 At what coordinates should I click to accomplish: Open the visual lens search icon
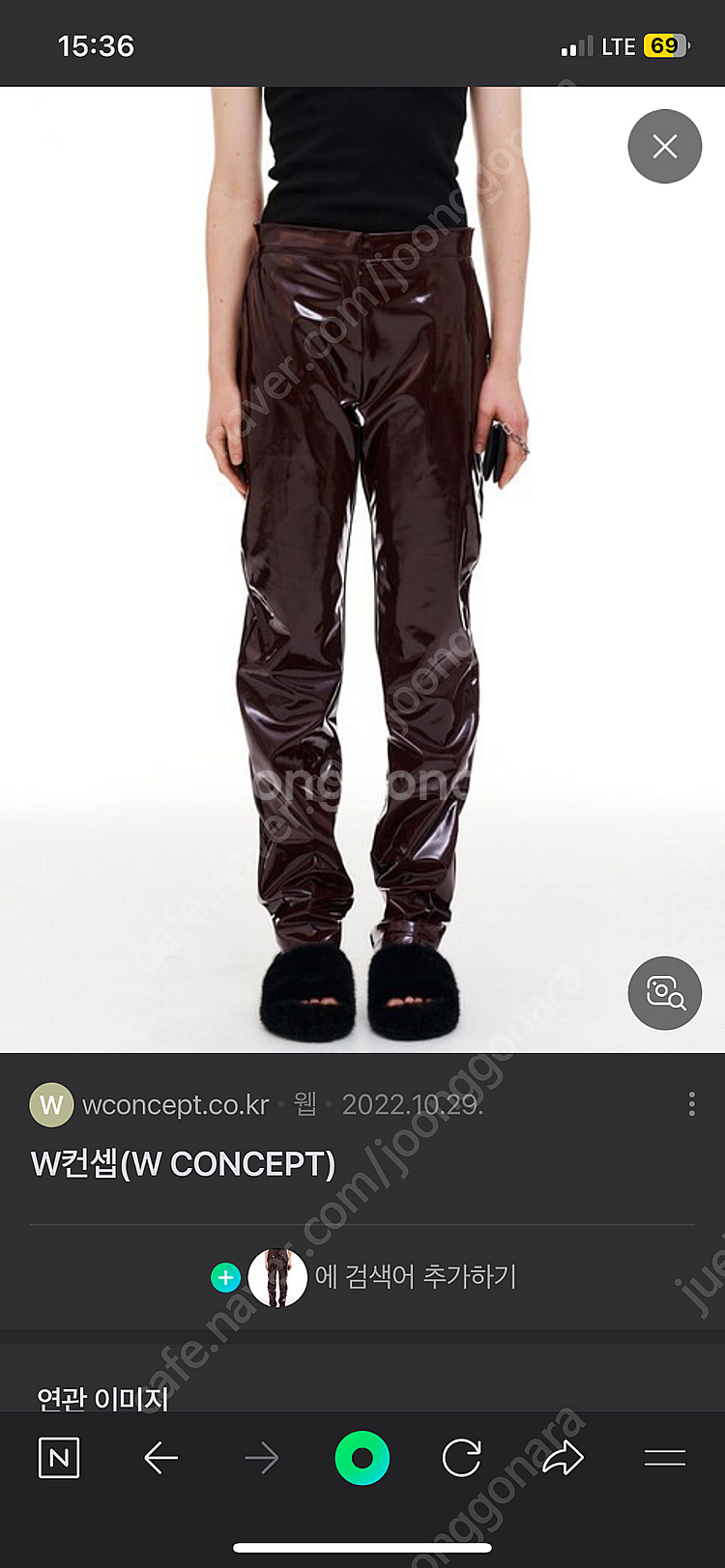664,992
